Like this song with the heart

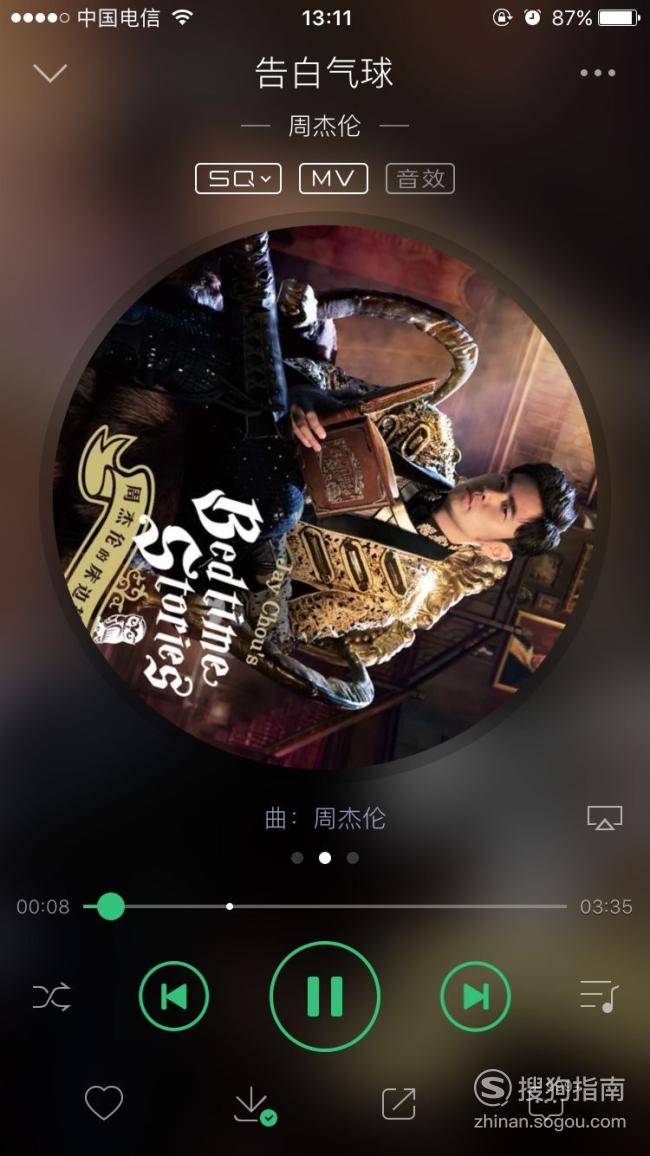click(104, 1104)
